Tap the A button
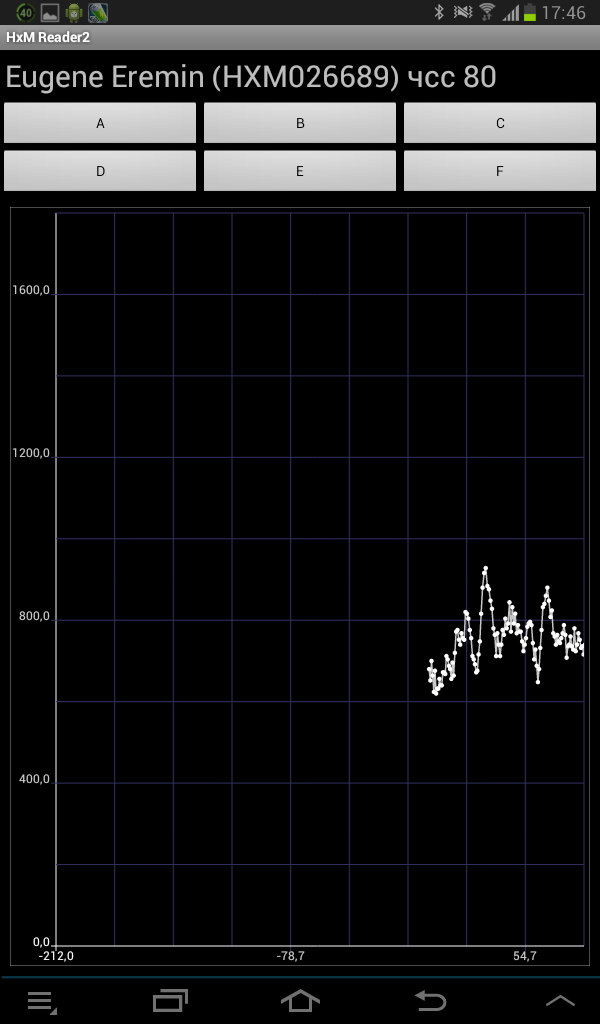Screen dimensions: 600x1024 [100, 123]
